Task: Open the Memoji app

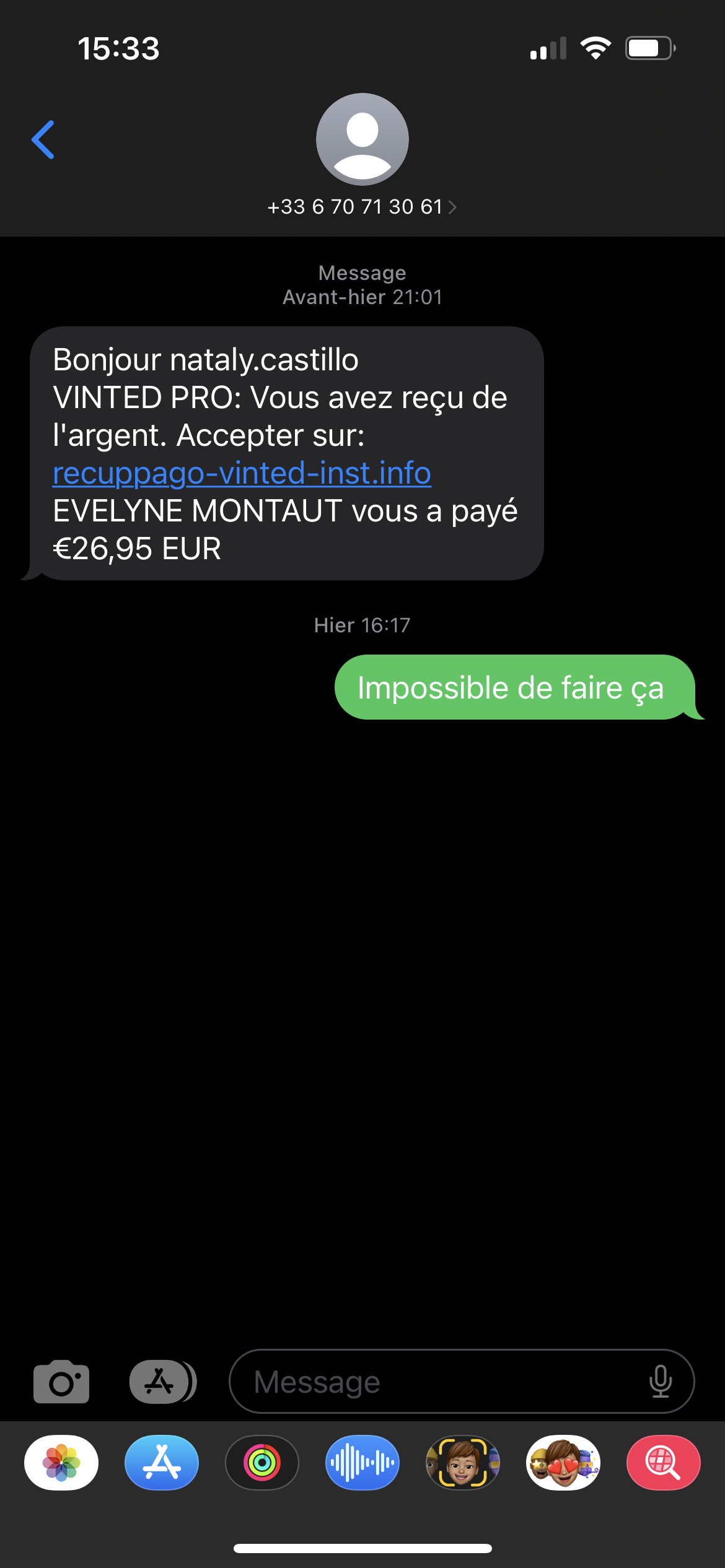Action: coord(463,1463)
